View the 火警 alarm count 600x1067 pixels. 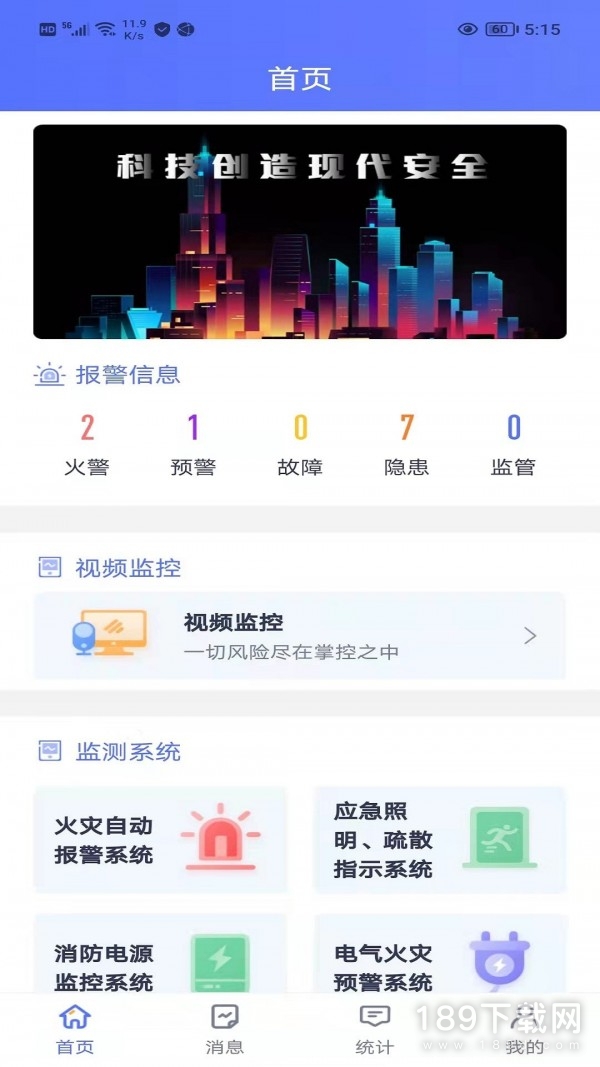(x=87, y=444)
